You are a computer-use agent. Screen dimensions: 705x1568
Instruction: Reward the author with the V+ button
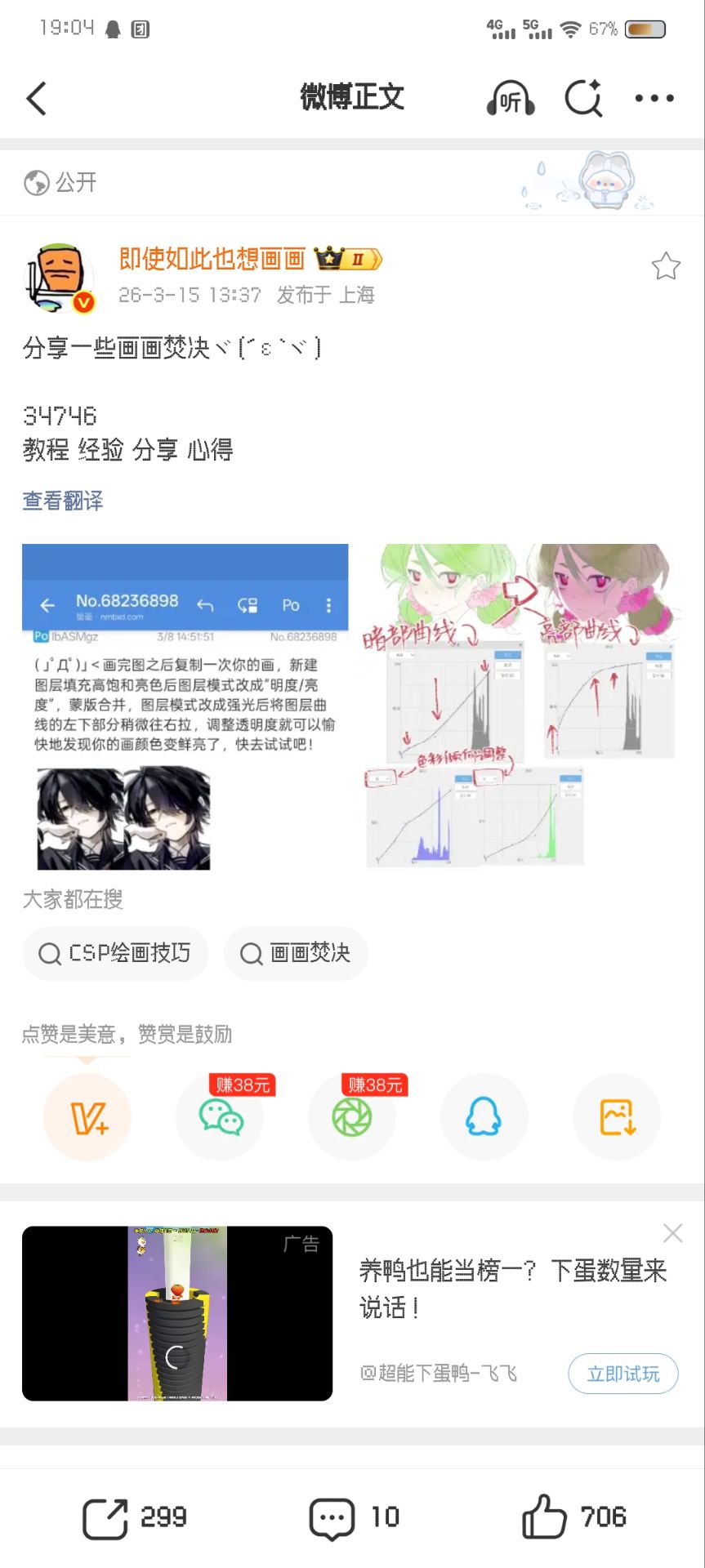(x=87, y=1117)
